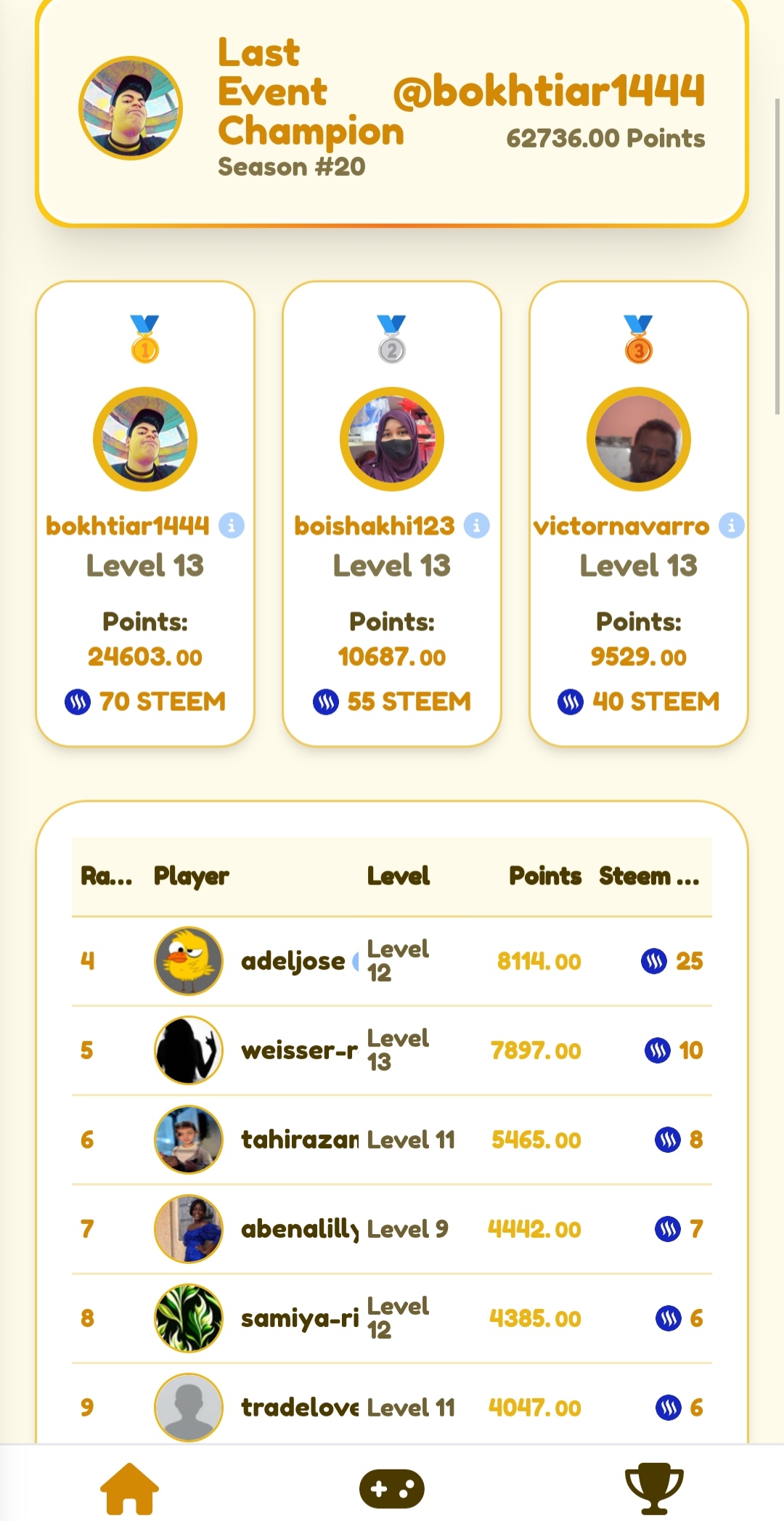Viewport: 784px width, 1521px height.
Task: Open the abenalilly player row
Action: 392,1229
